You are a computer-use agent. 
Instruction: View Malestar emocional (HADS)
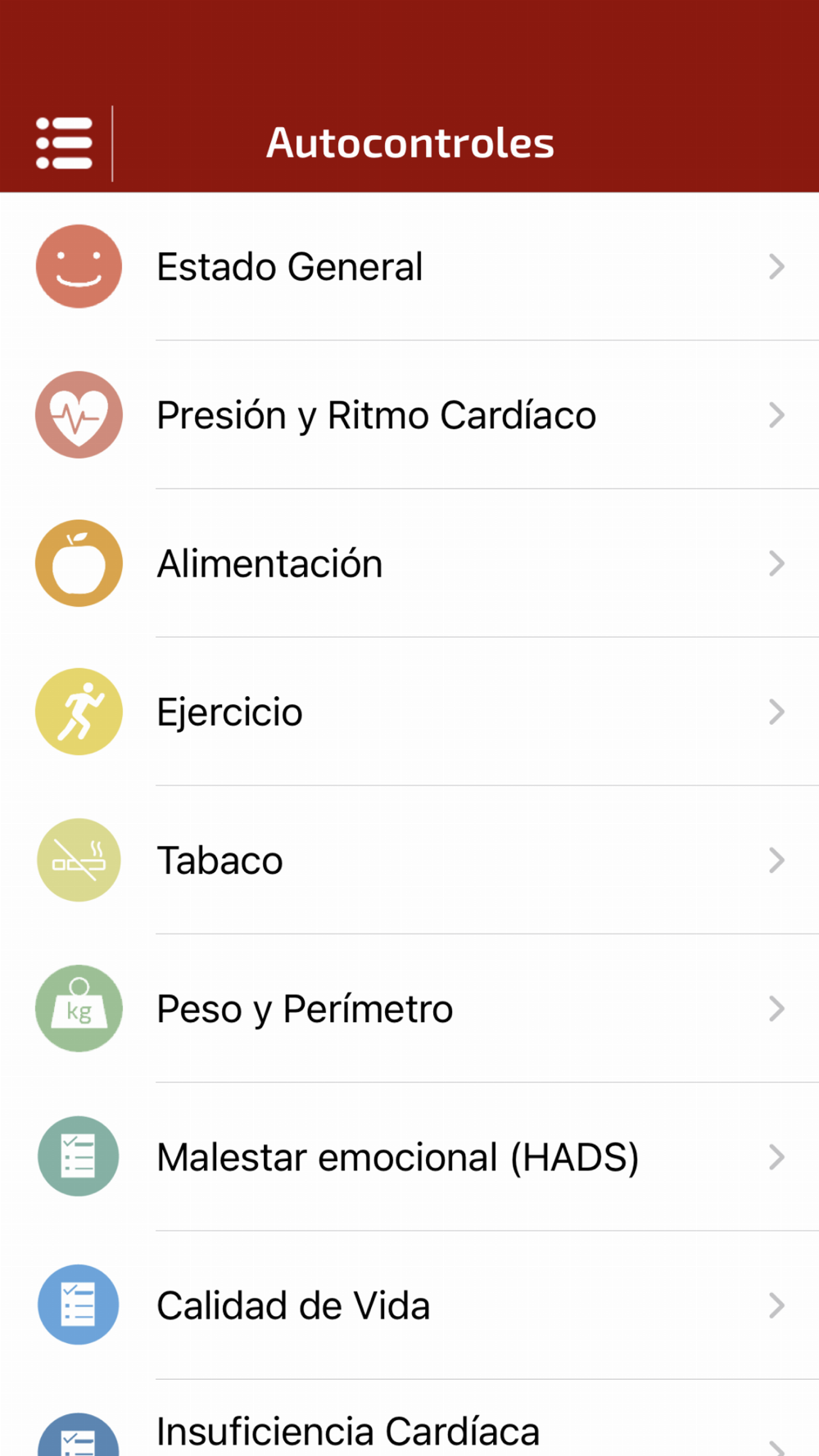409,1156
